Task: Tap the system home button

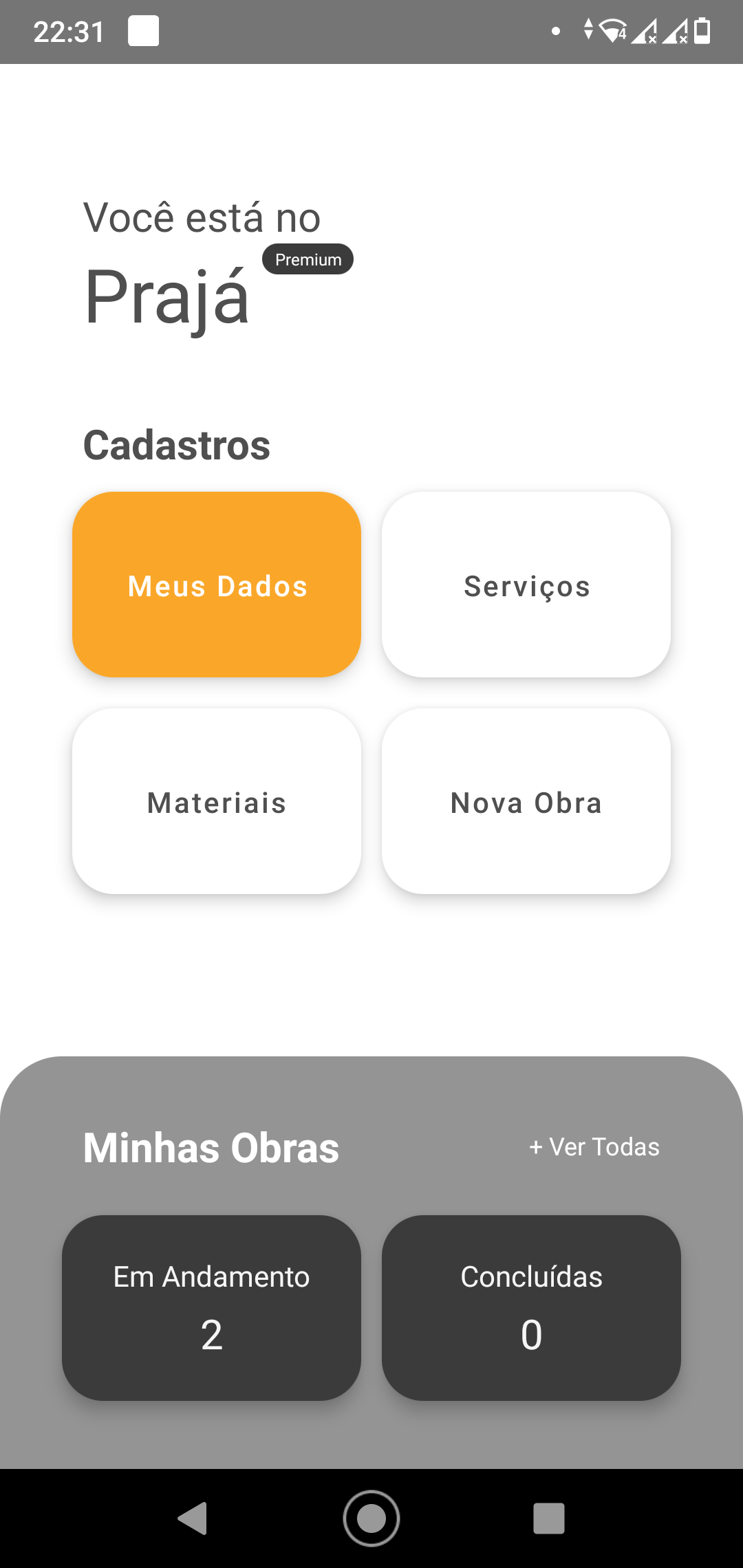Action: (x=371, y=1518)
